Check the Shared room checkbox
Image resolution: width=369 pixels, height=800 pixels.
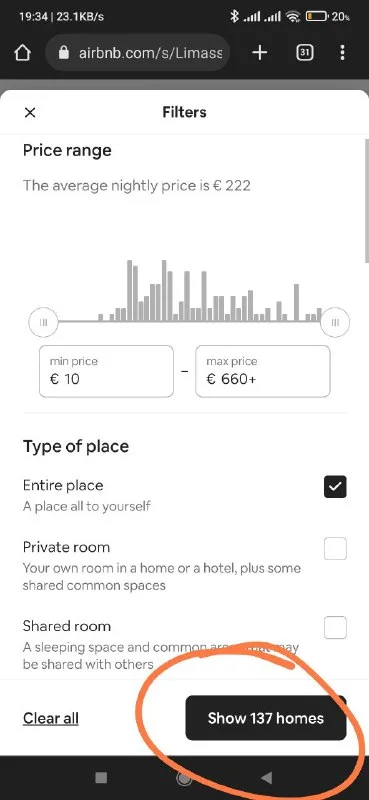pos(335,628)
